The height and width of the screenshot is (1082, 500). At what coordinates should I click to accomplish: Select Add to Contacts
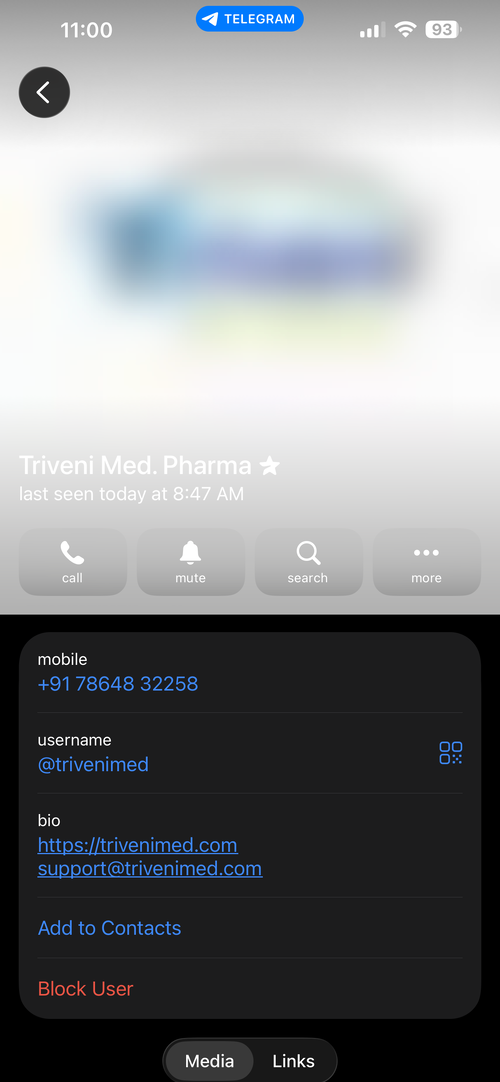click(x=110, y=928)
